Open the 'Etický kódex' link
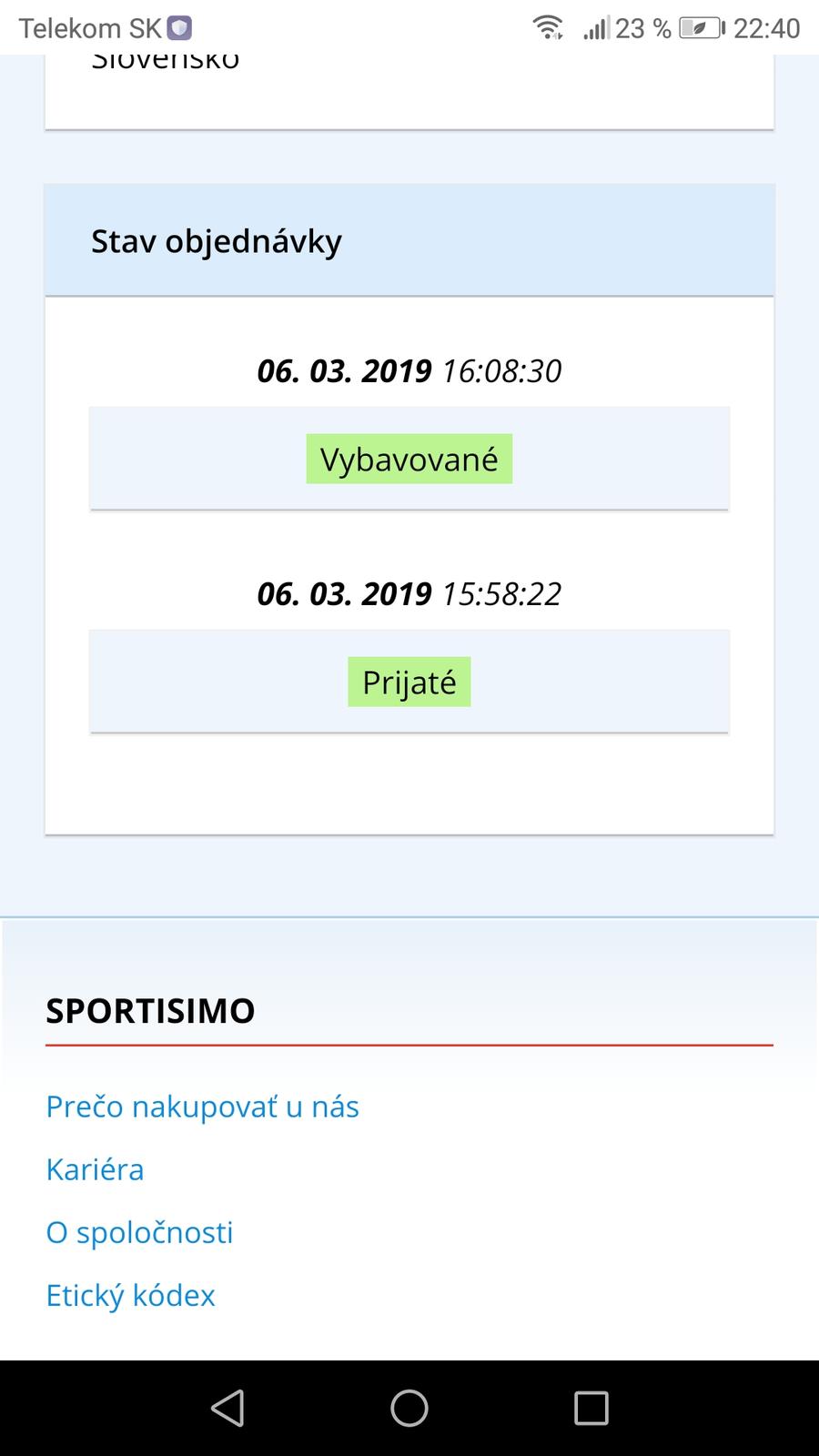The height and width of the screenshot is (1456, 819). [x=130, y=1295]
